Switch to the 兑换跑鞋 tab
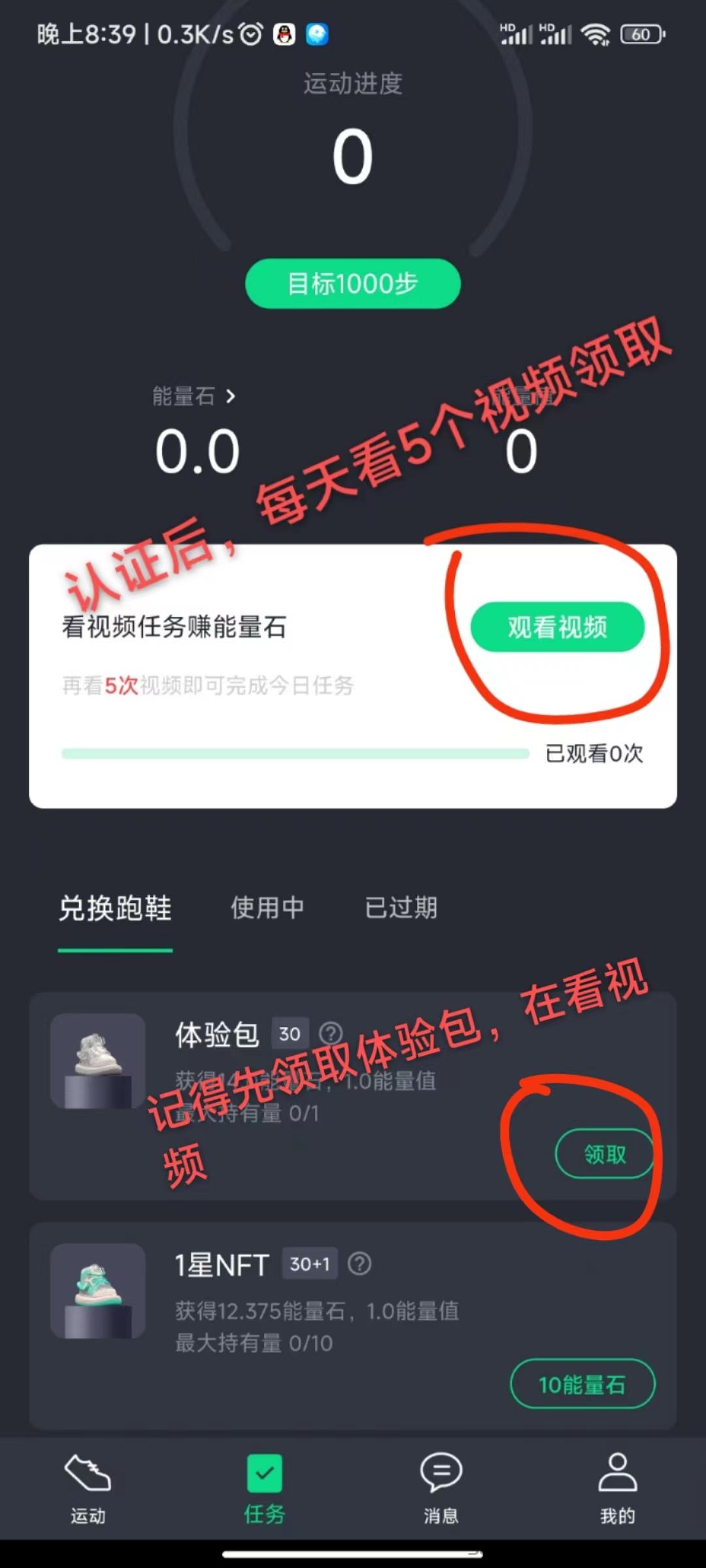706x1568 pixels. [115, 908]
